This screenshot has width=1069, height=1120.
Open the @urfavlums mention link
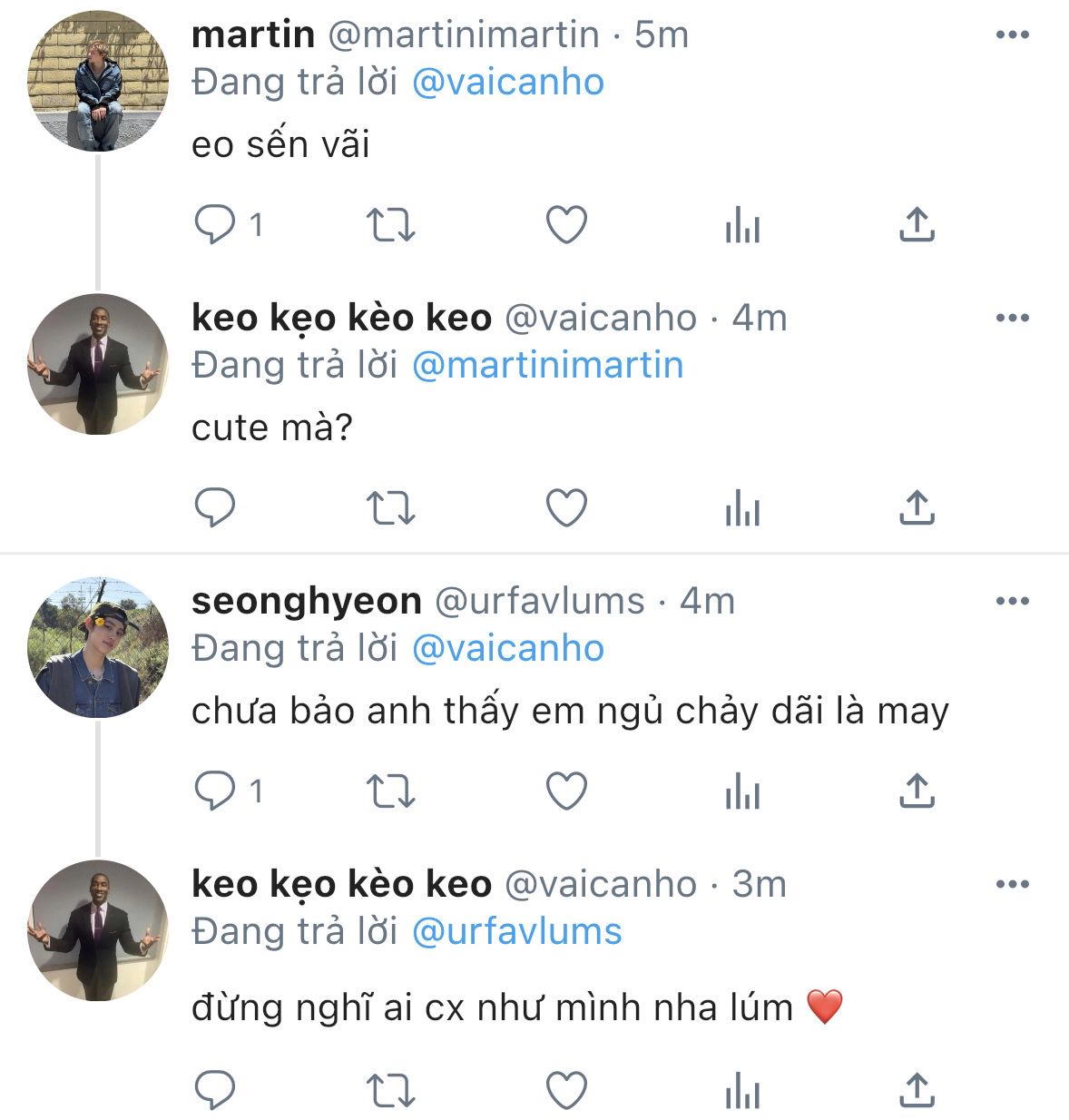coord(516,932)
